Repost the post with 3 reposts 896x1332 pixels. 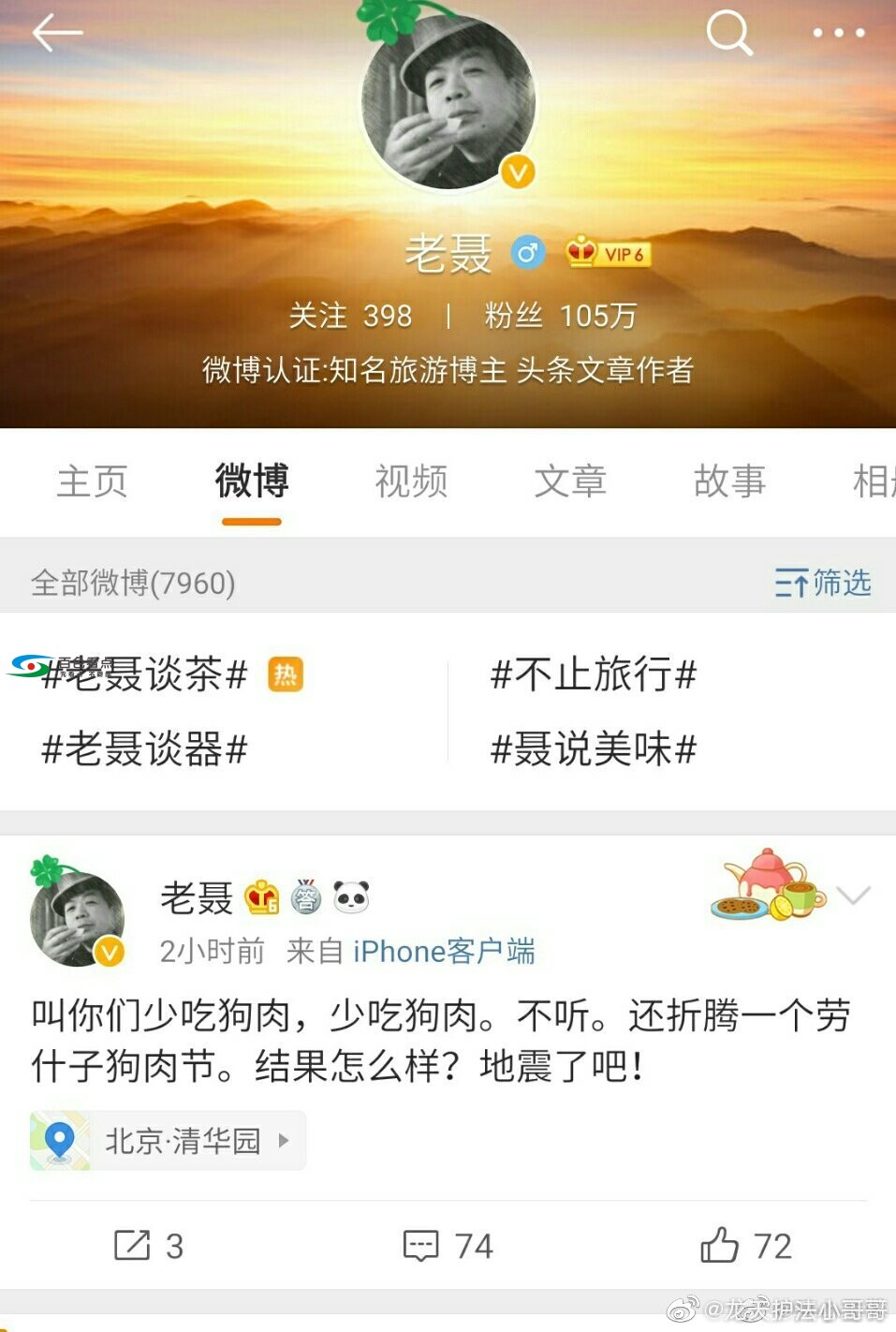coord(148,1246)
